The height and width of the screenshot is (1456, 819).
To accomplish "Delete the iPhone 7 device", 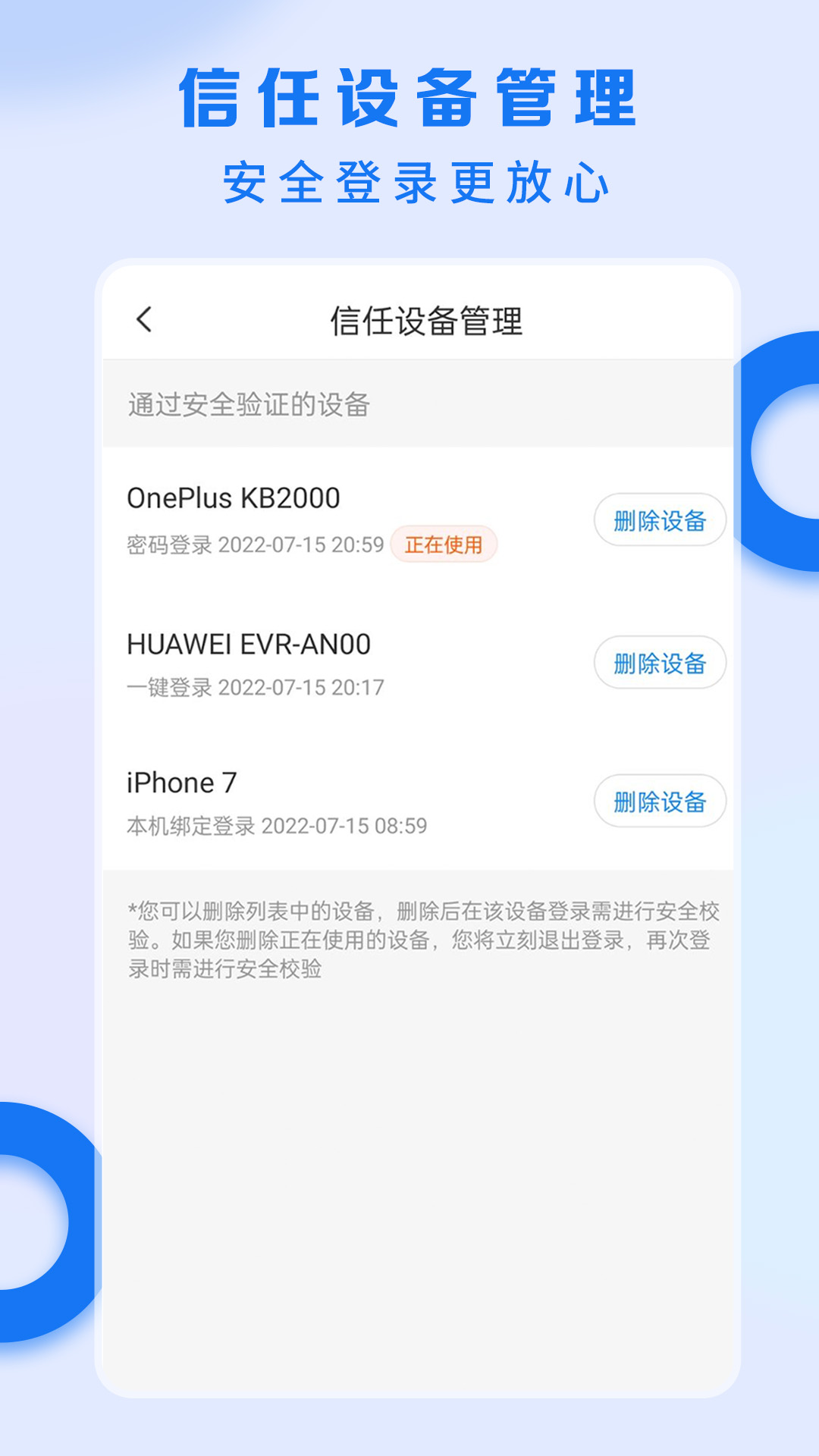I will click(x=659, y=801).
